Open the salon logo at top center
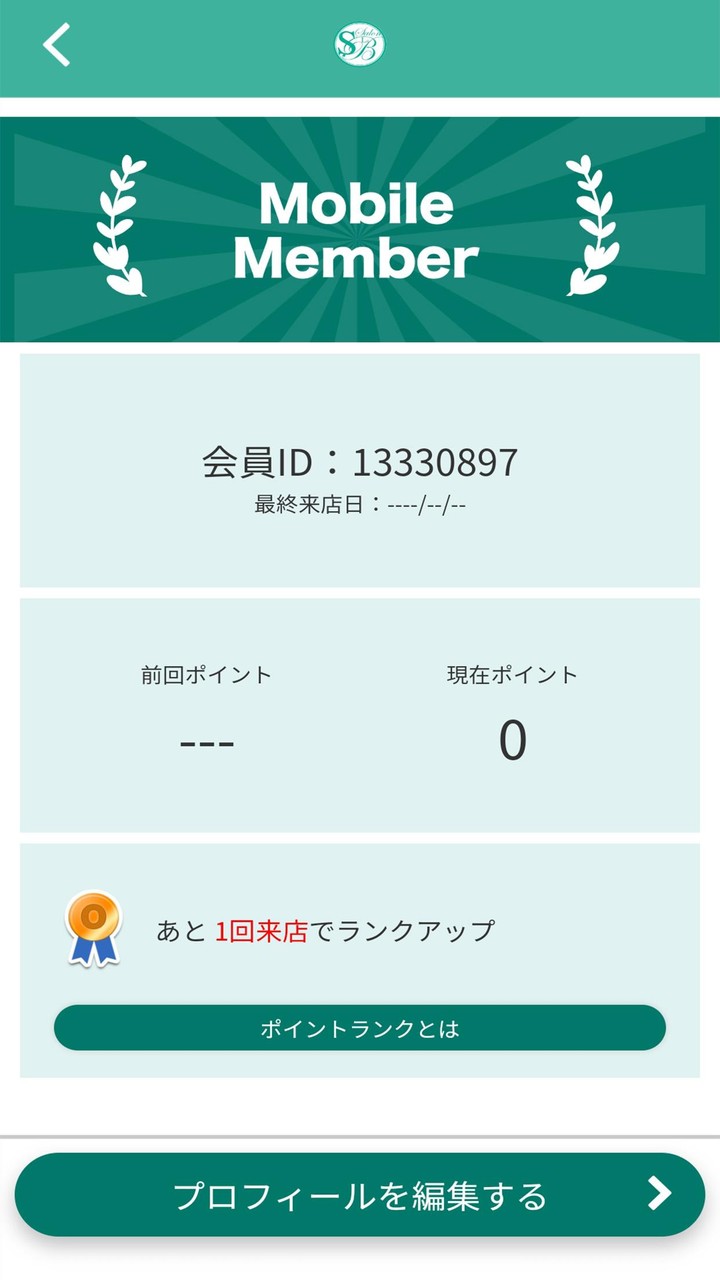The height and width of the screenshot is (1280, 720). pyautogui.click(x=360, y=44)
